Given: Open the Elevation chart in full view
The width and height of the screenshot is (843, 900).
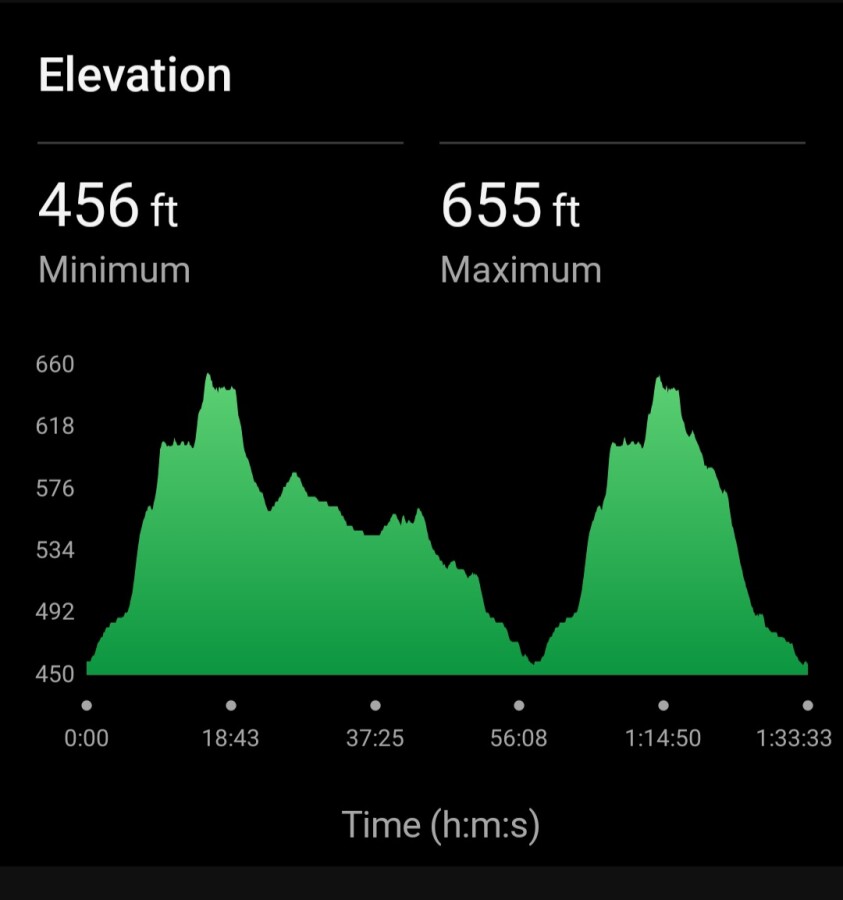Looking at the screenshot, I should point(446,524).
